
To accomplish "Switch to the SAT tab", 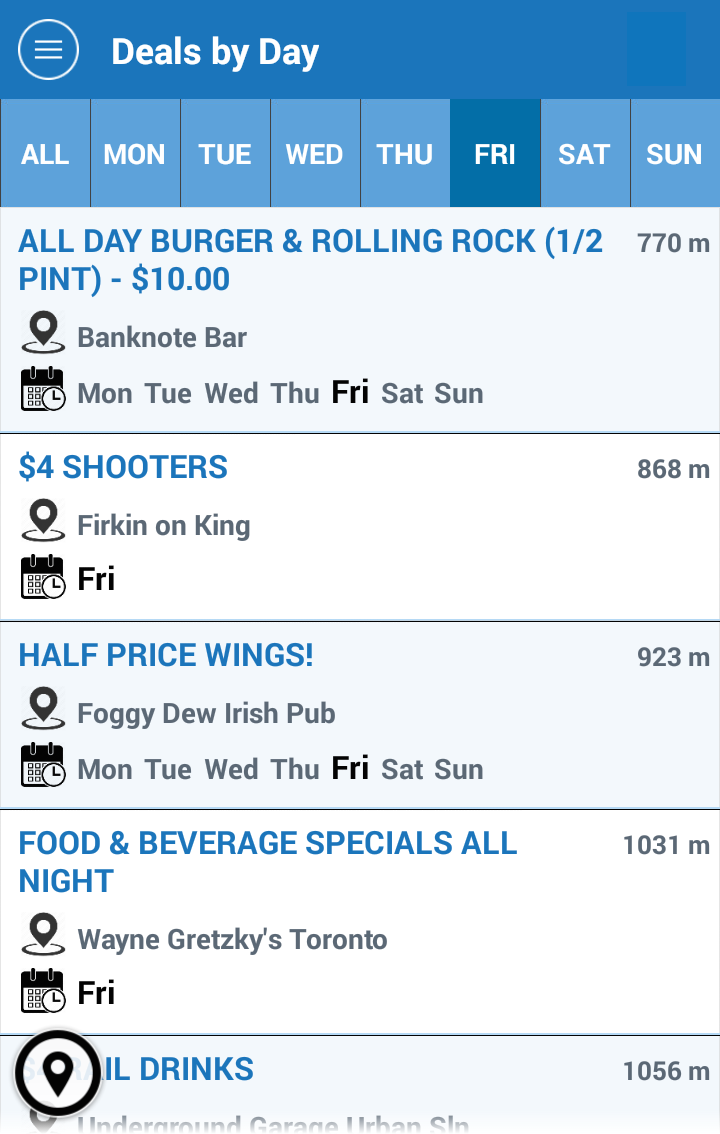I will (x=585, y=154).
